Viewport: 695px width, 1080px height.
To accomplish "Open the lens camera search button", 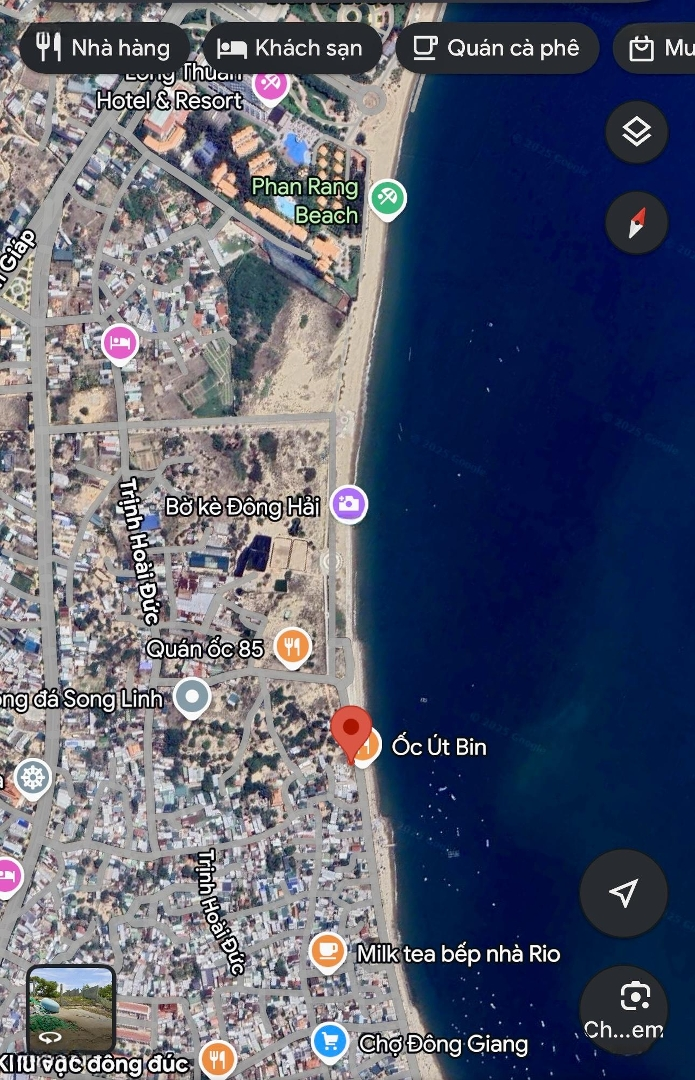I will tap(634, 998).
